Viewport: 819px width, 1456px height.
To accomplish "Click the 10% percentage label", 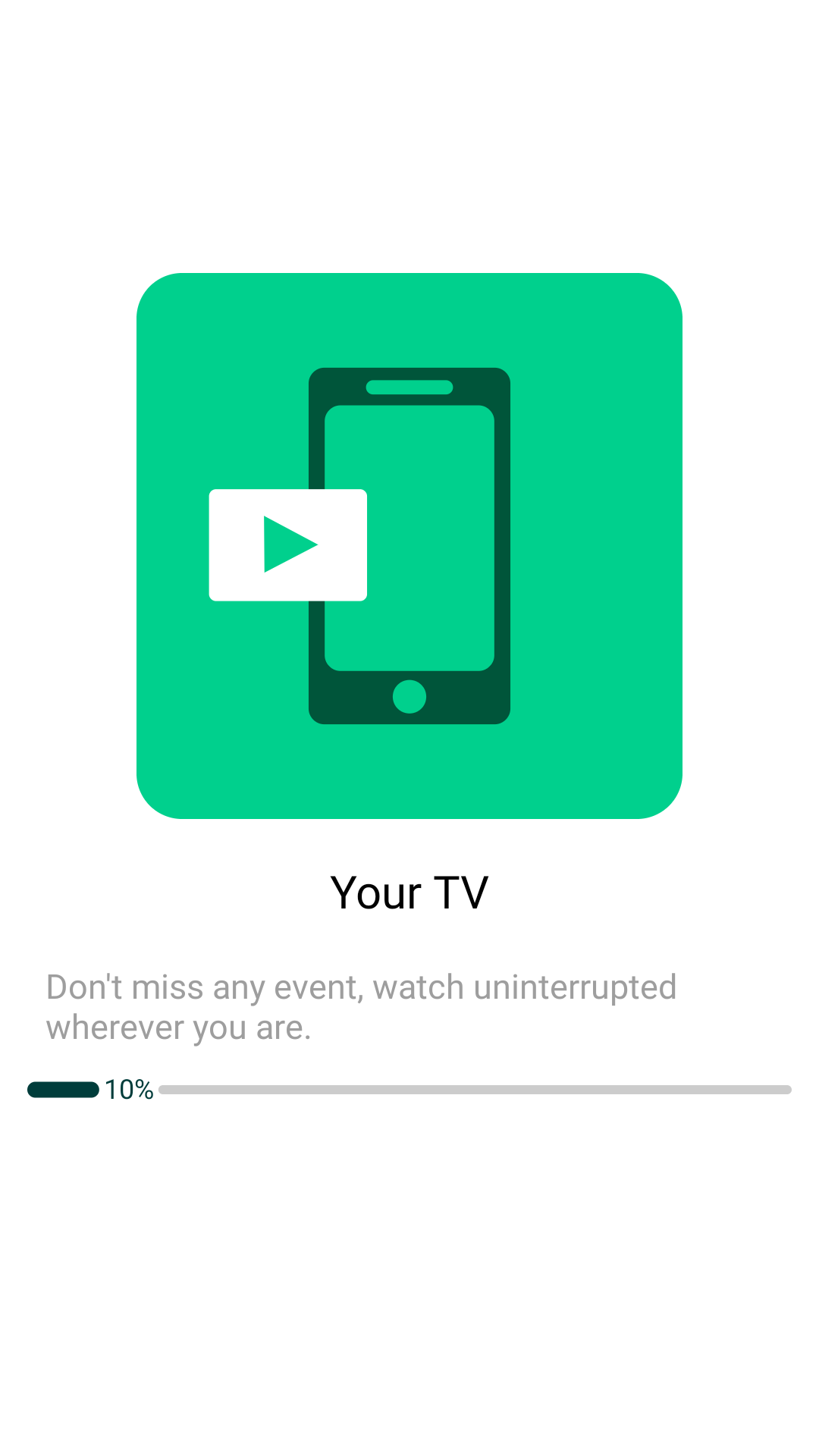I will [129, 1090].
